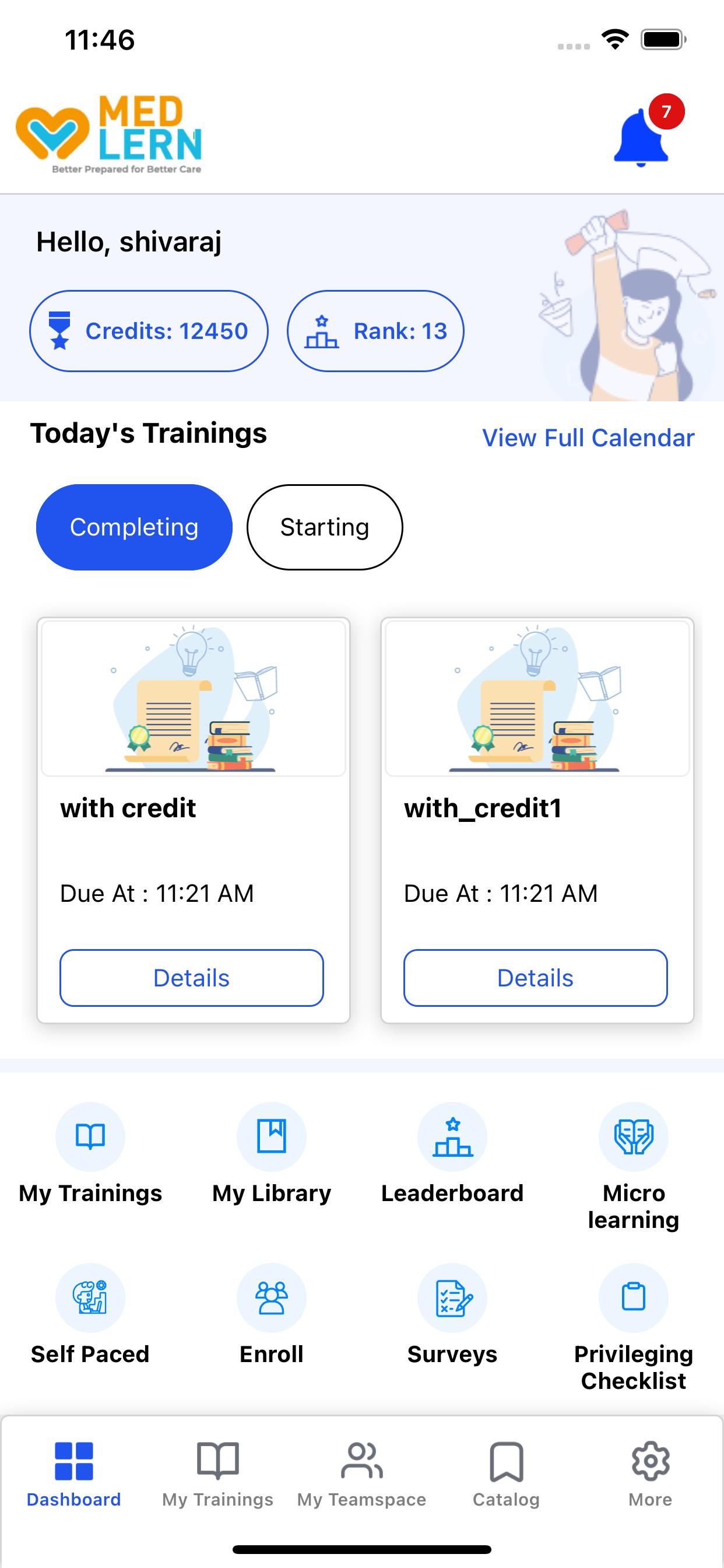Open the Rank: 13 chip

pyautogui.click(x=375, y=331)
